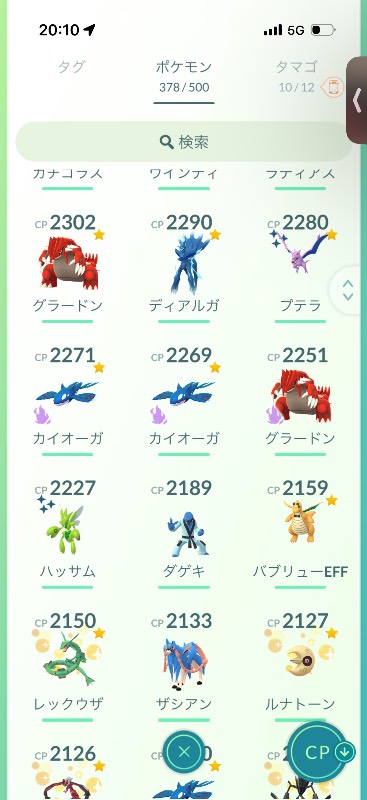This screenshot has height=800, width=367.
Task: Expand the dark side panel arrow
Action: (357, 101)
